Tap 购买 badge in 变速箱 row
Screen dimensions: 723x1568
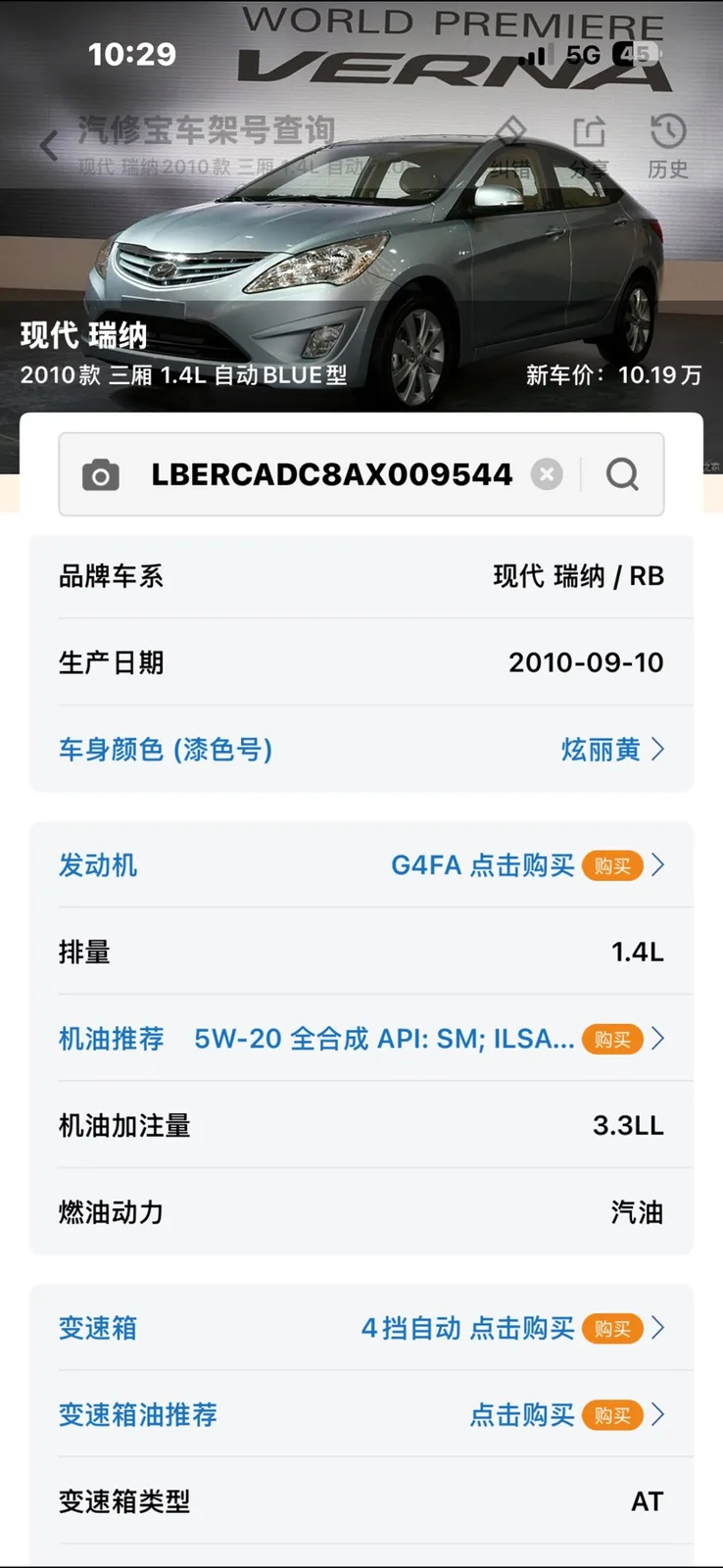pyautogui.click(x=612, y=1329)
